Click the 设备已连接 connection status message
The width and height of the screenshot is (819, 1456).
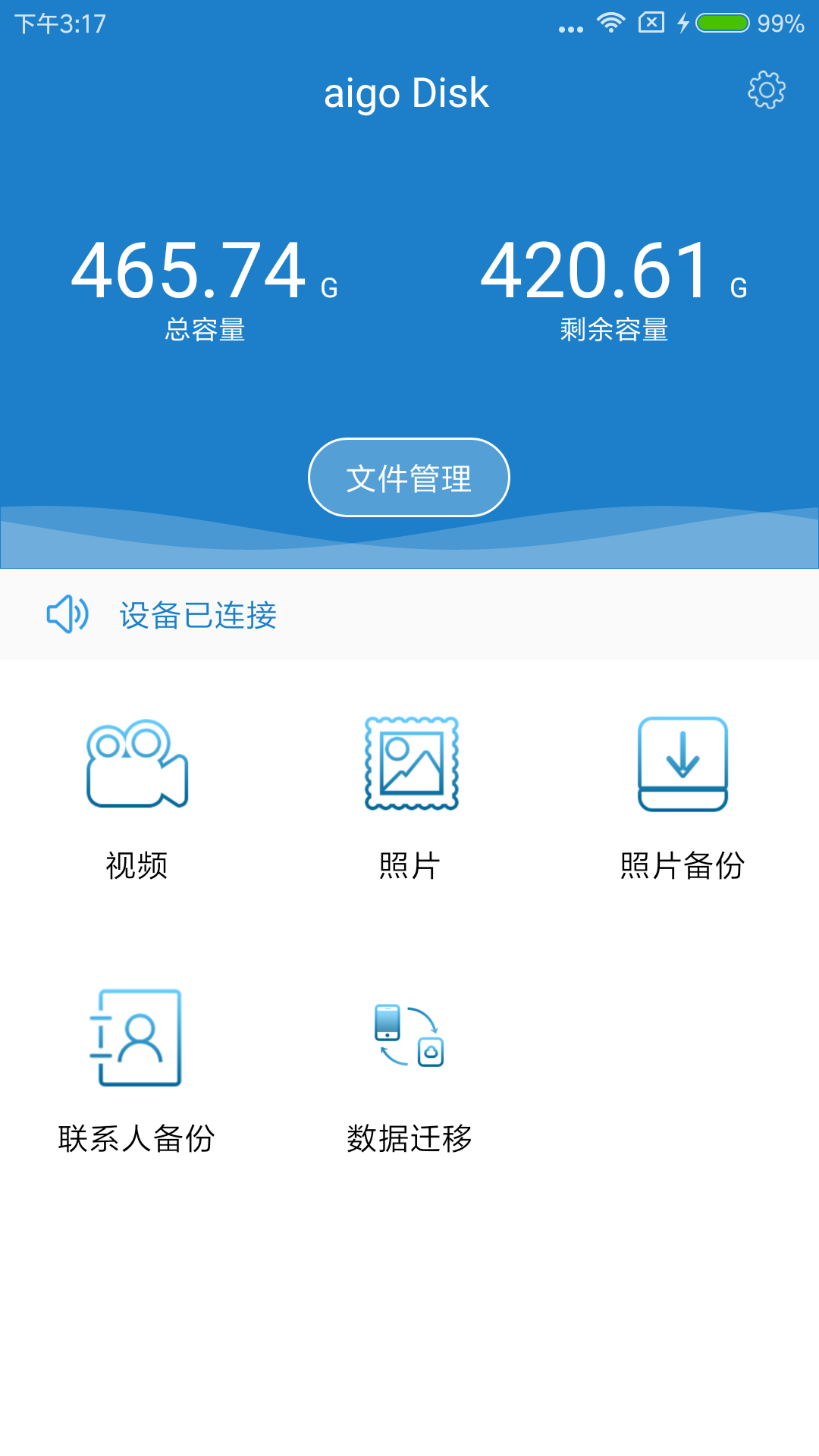click(x=198, y=616)
